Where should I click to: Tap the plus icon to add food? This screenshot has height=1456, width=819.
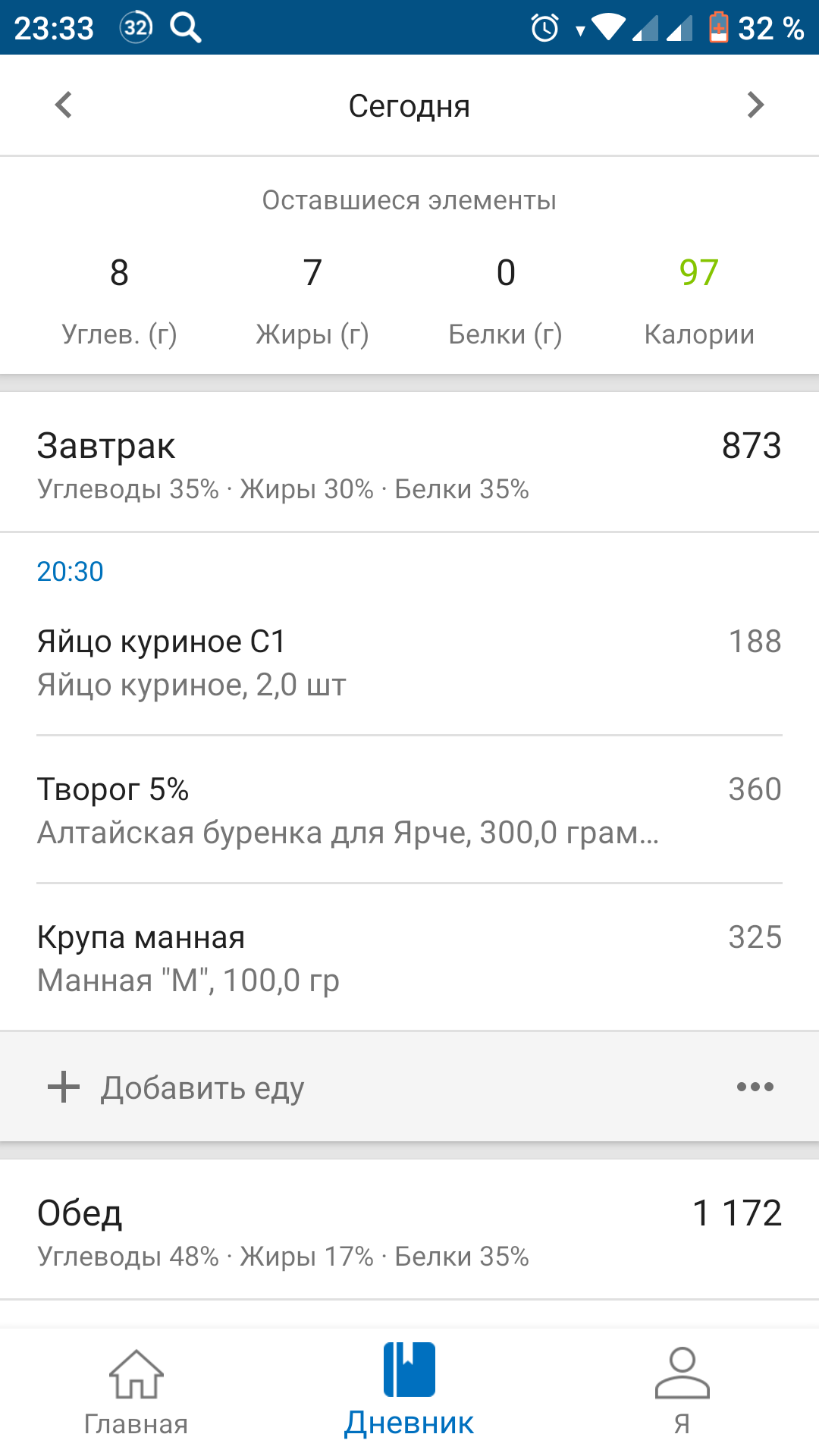point(64,1087)
